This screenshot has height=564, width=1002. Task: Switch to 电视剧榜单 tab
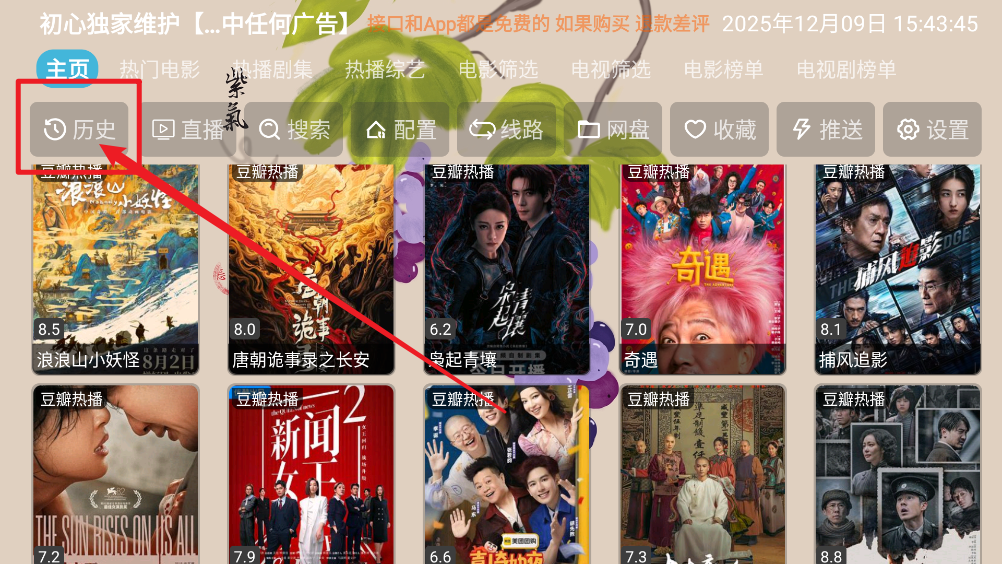coord(846,69)
